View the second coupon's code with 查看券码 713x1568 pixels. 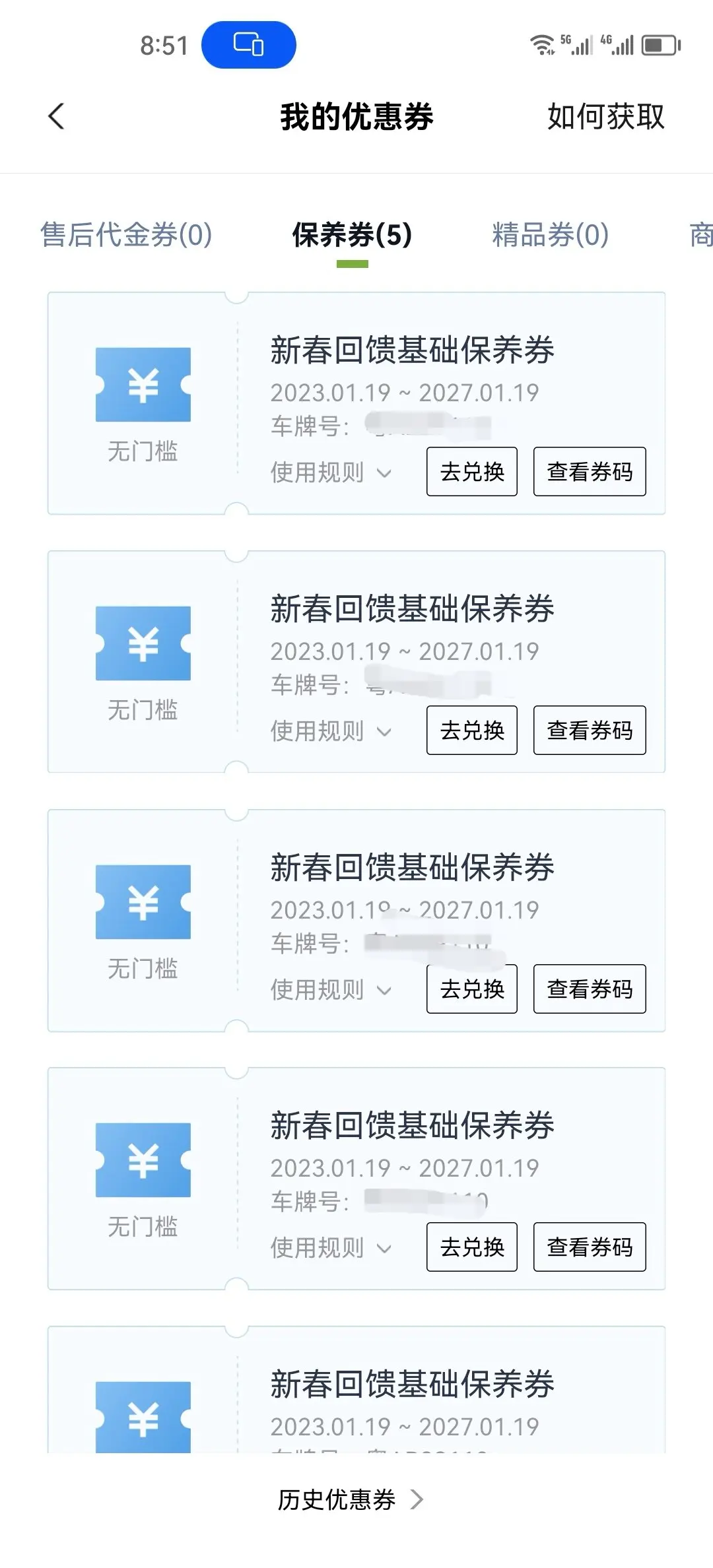tap(589, 731)
